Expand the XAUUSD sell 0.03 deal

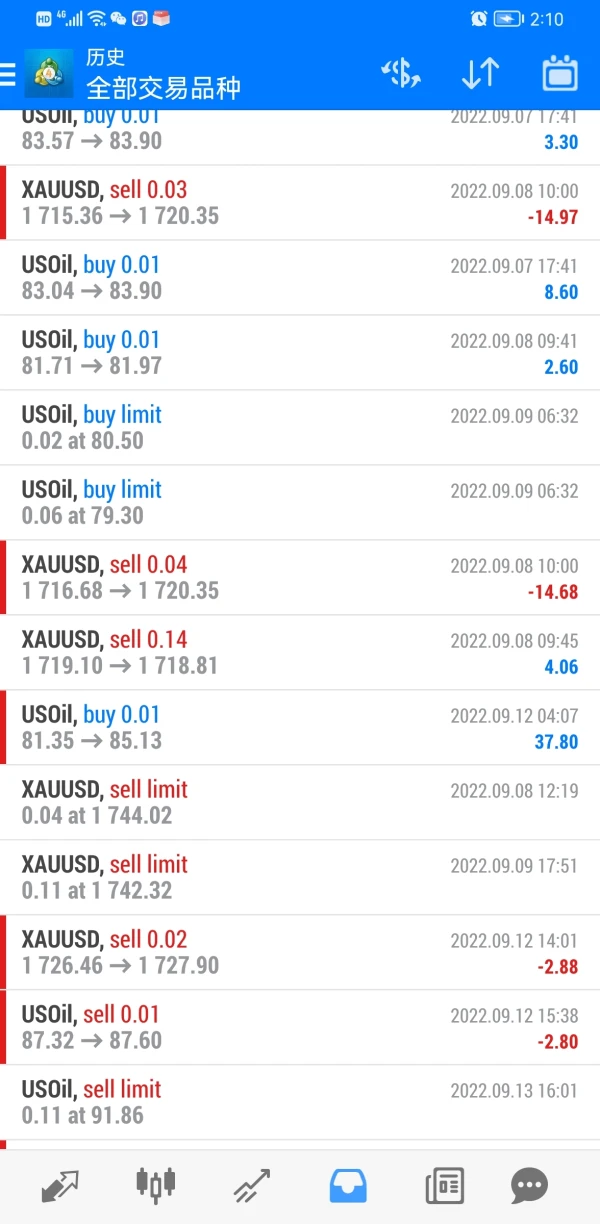(x=300, y=203)
